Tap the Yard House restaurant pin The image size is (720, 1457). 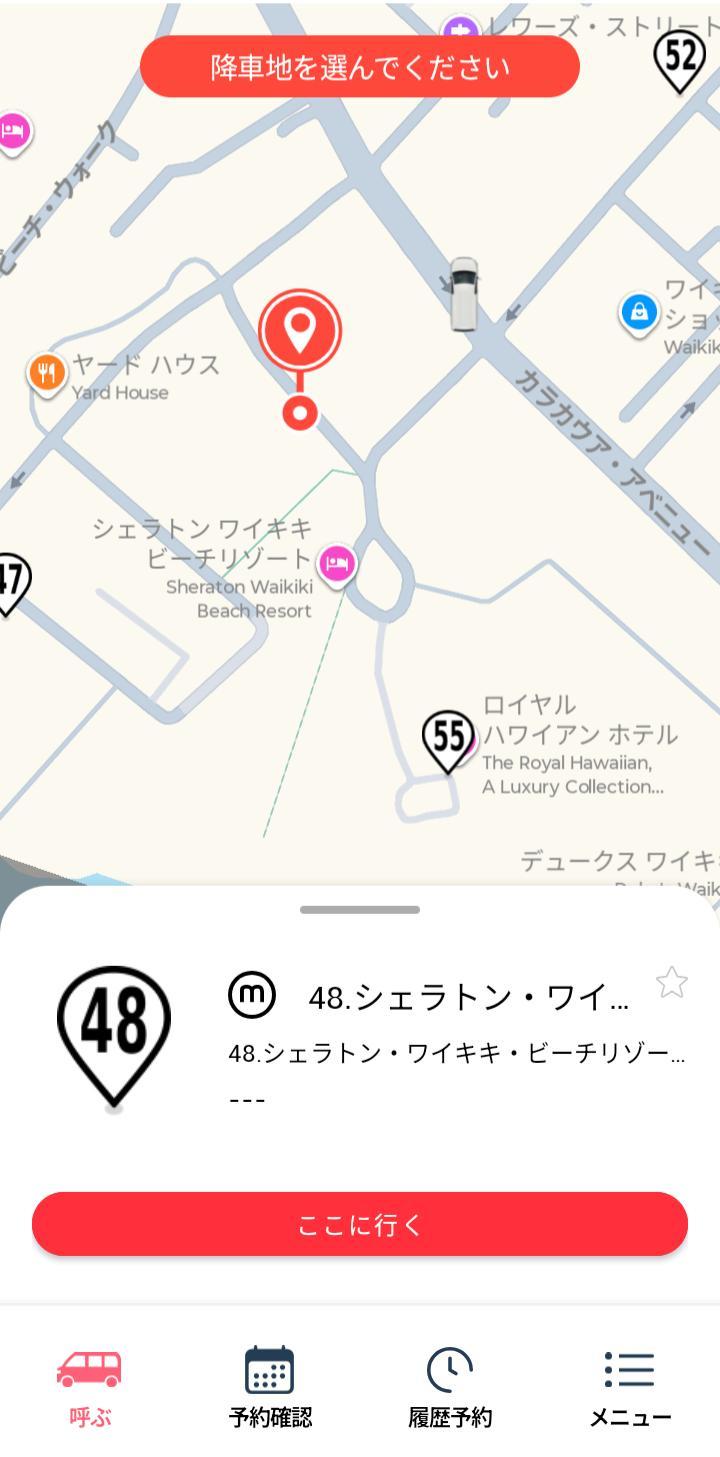tap(46, 375)
